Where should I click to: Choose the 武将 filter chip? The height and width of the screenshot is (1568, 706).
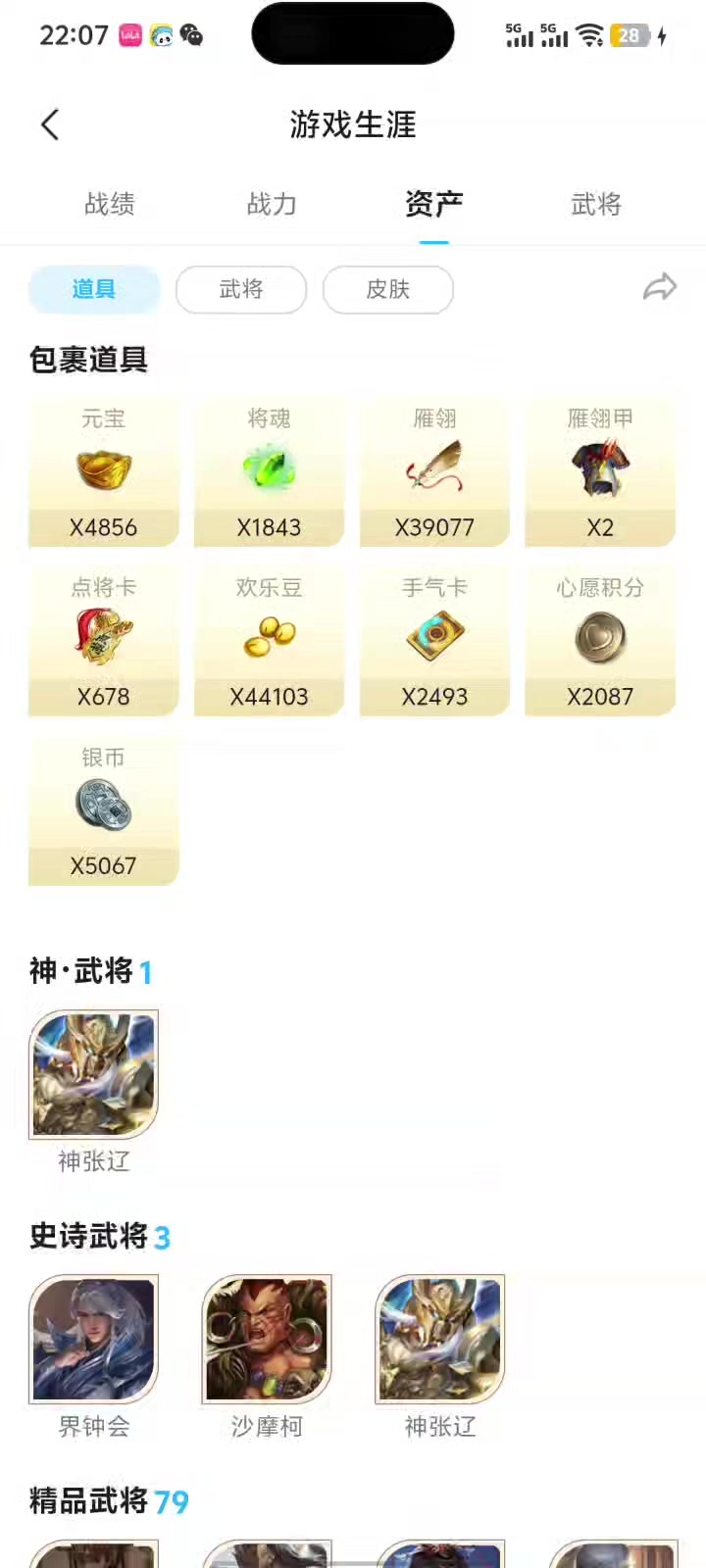pyautogui.click(x=241, y=289)
